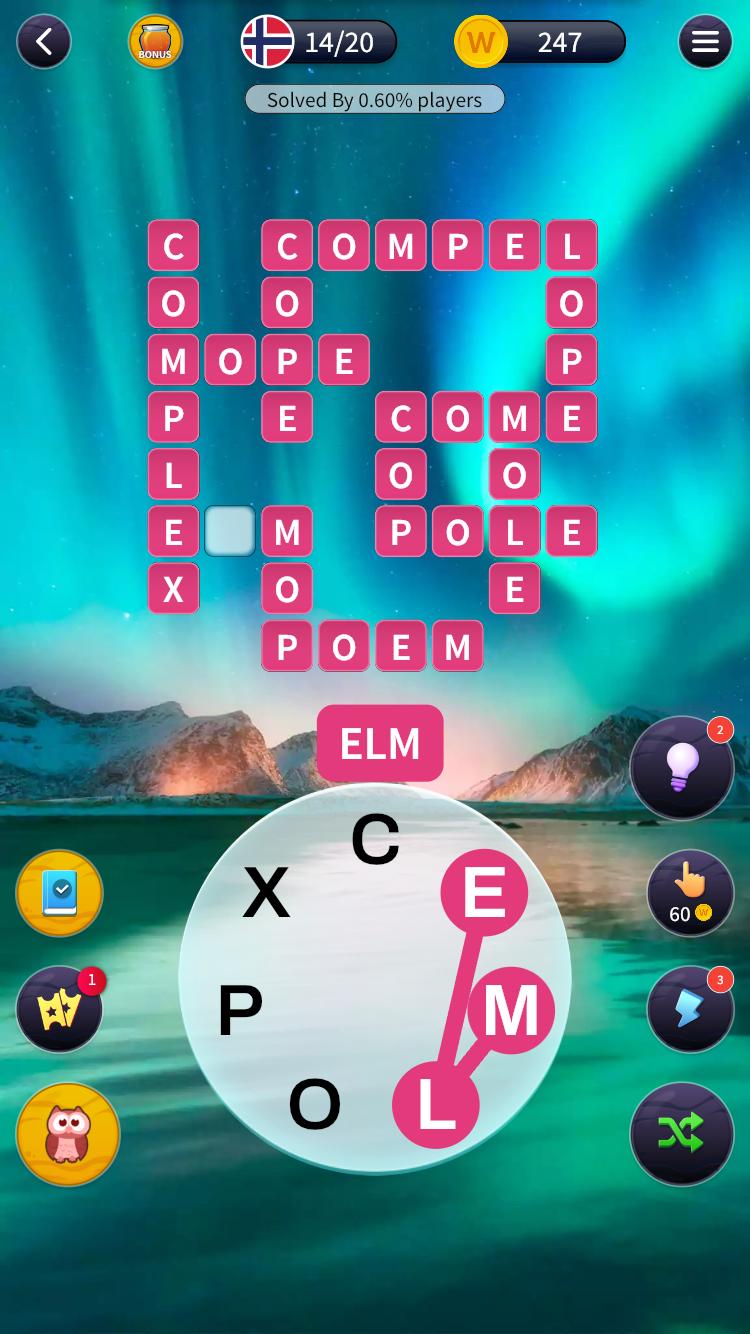This screenshot has width=750, height=1334.
Task: Open the bonus words jar
Action: coord(155,42)
